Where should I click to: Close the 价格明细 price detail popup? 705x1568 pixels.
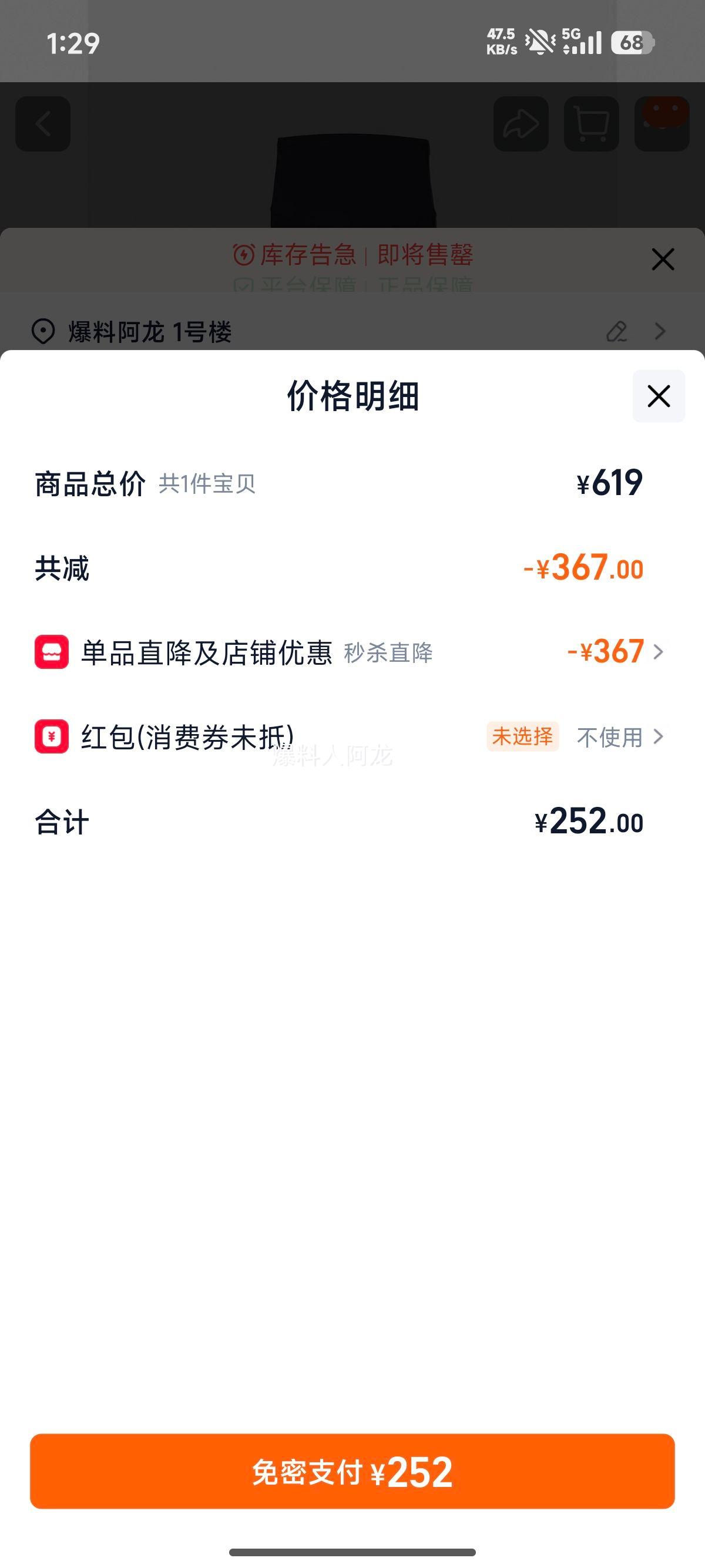coord(660,396)
